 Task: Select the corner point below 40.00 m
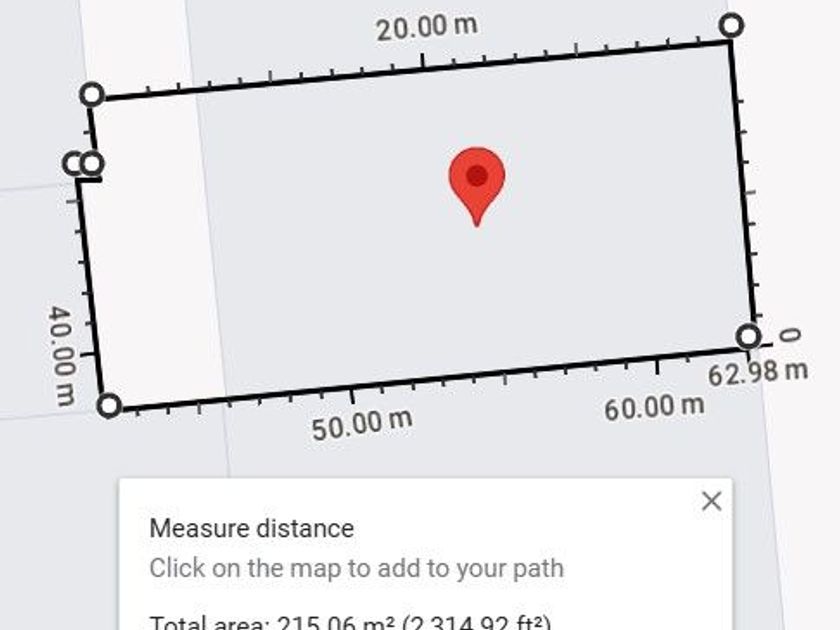[x=109, y=405]
